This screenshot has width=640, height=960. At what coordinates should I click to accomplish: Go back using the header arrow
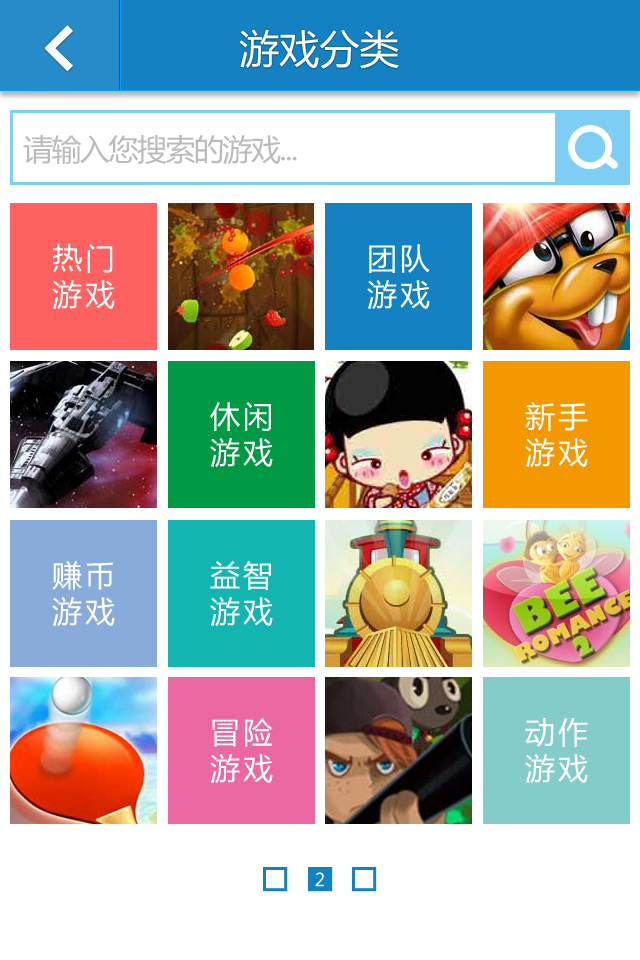(60, 47)
